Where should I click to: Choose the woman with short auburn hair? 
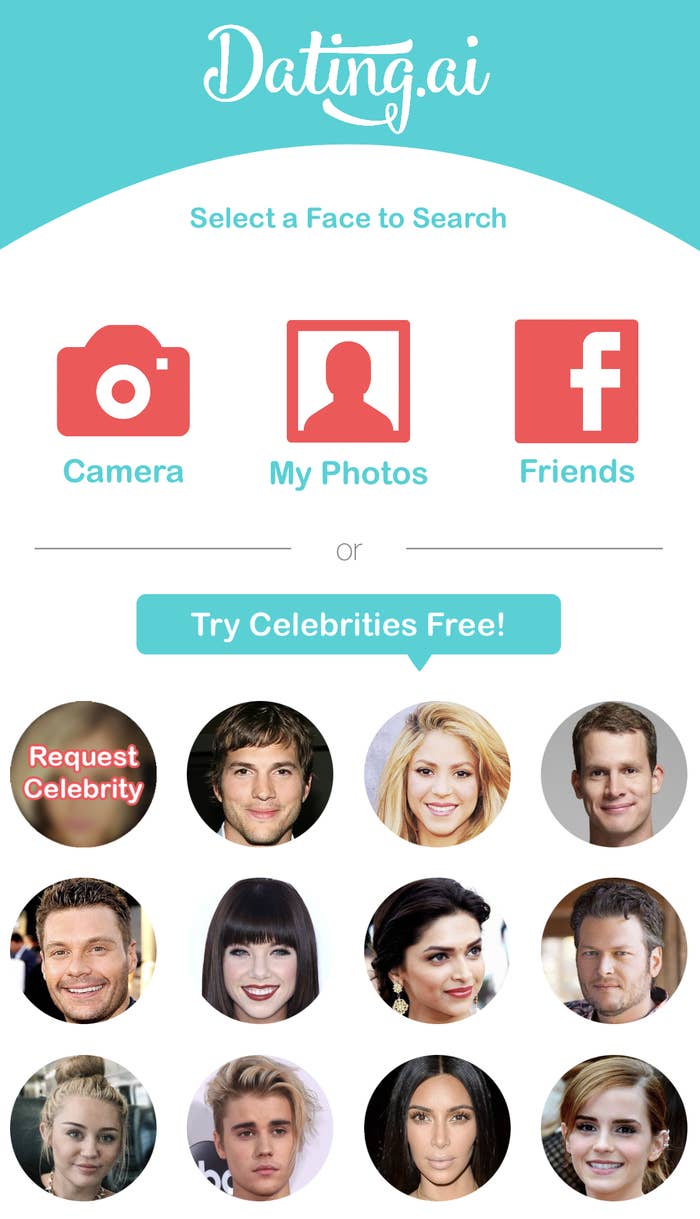tap(614, 1127)
